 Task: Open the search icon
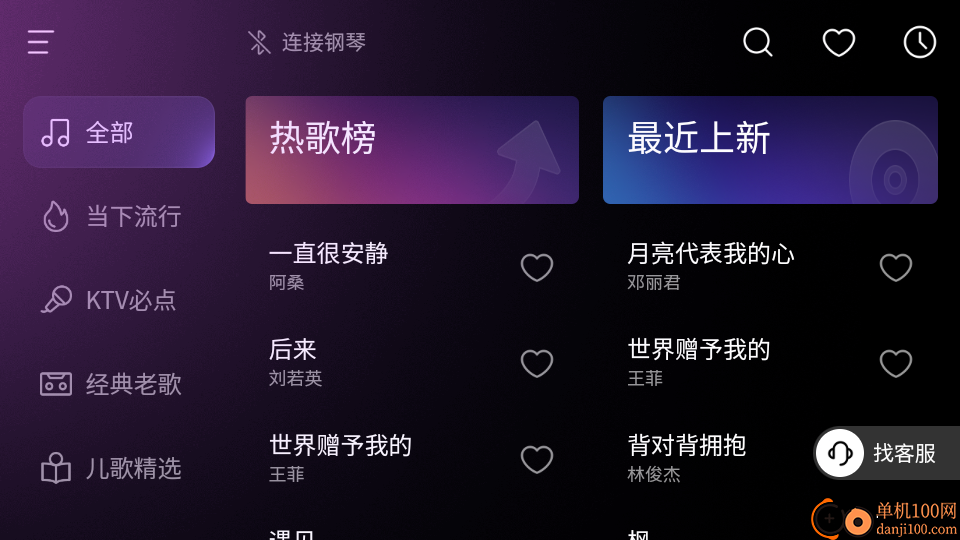[758, 42]
